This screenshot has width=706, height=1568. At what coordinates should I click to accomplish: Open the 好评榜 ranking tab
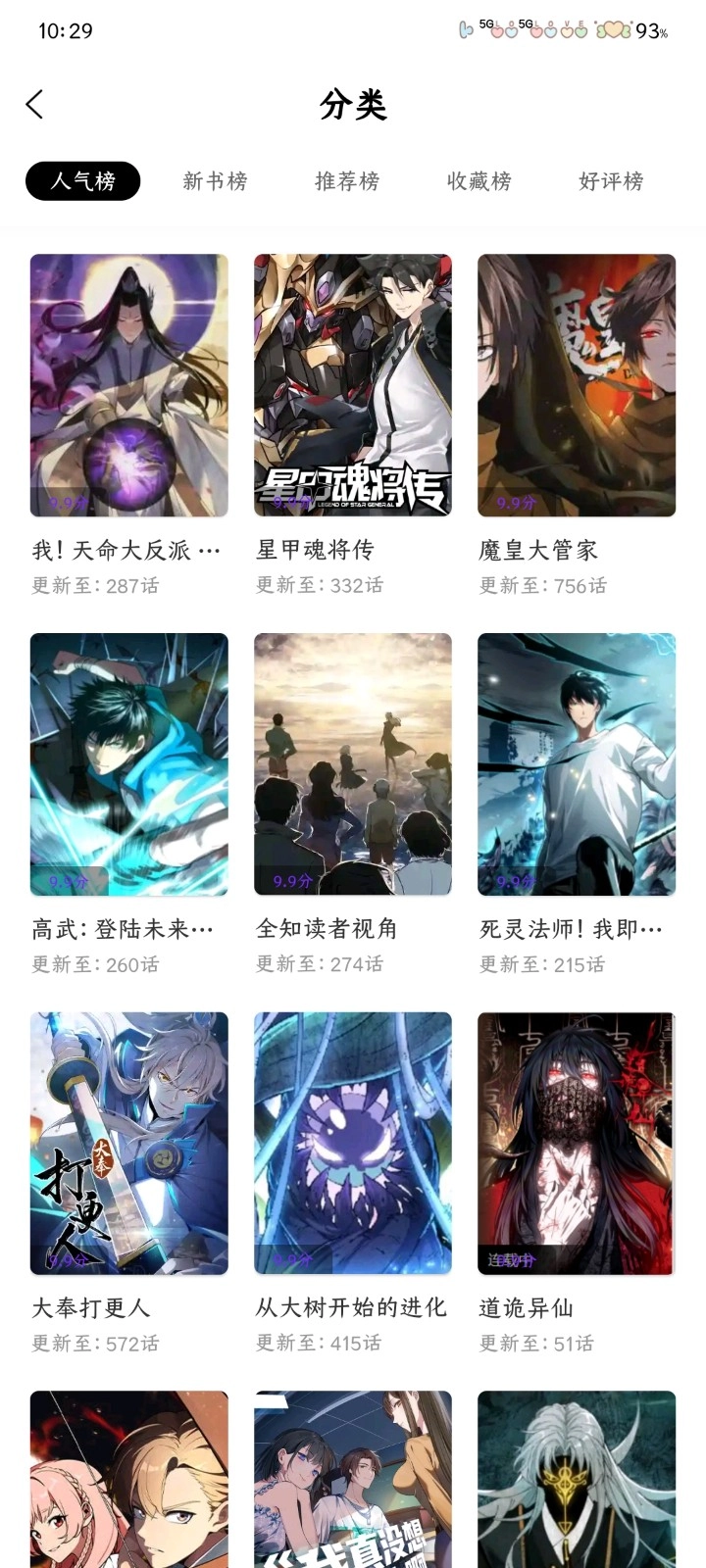pyautogui.click(x=609, y=181)
